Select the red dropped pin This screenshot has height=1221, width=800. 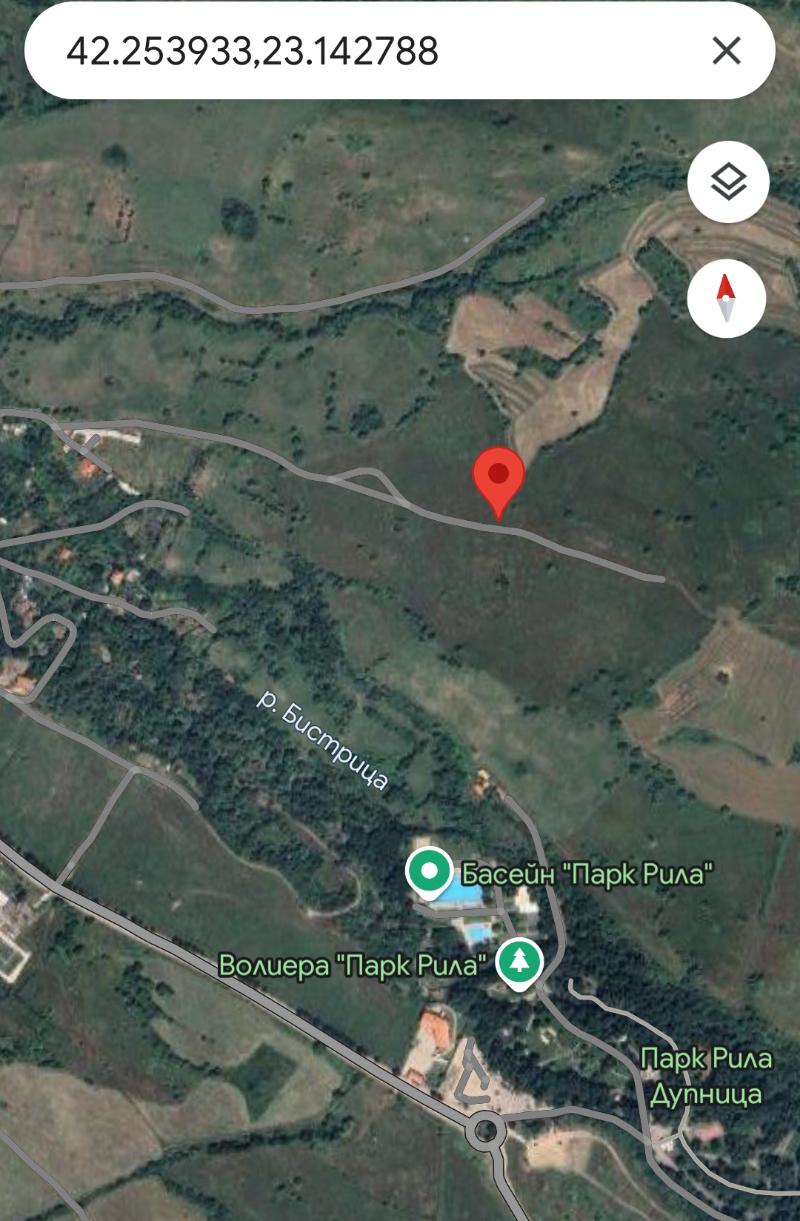(499, 479)
